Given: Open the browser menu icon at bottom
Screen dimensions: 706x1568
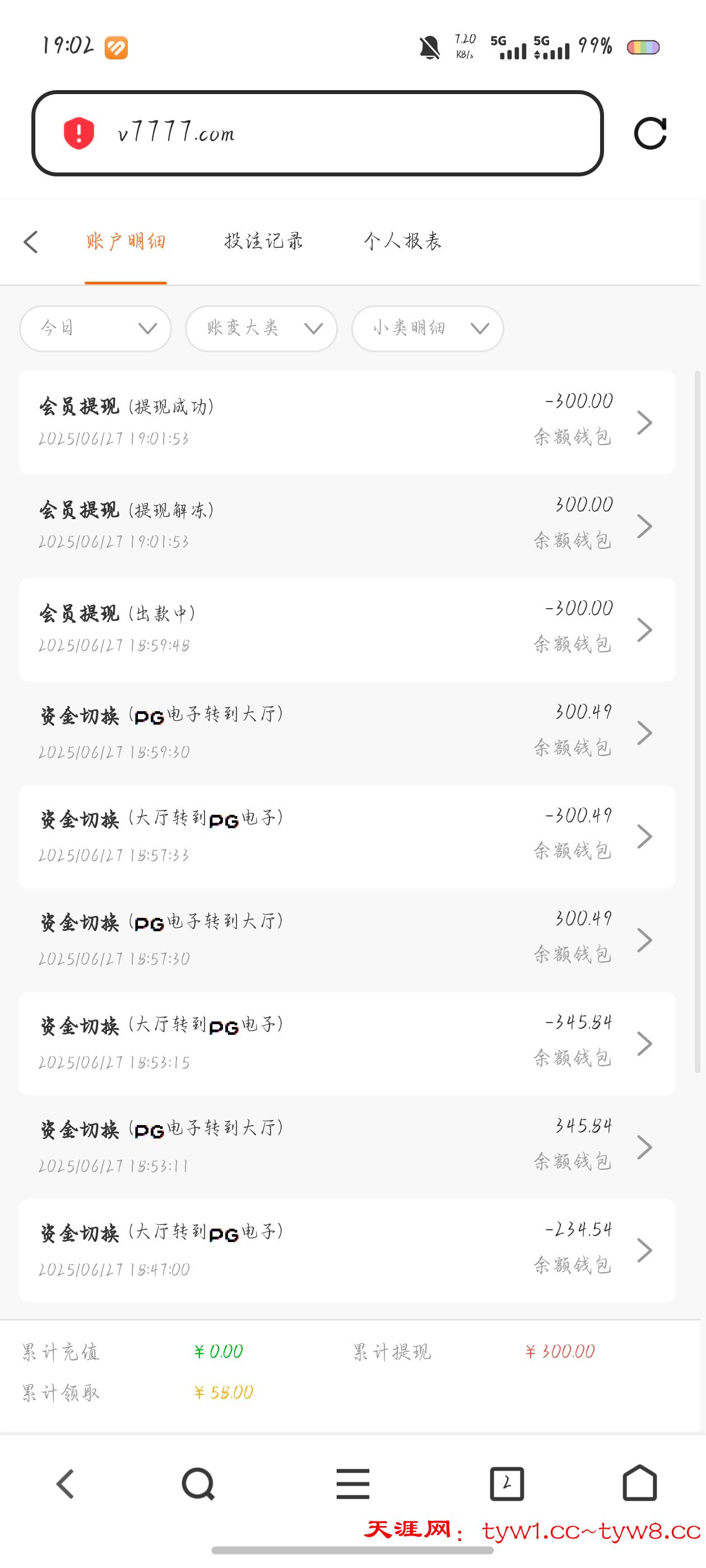Looking at the screenshot, I should 352,1483.
